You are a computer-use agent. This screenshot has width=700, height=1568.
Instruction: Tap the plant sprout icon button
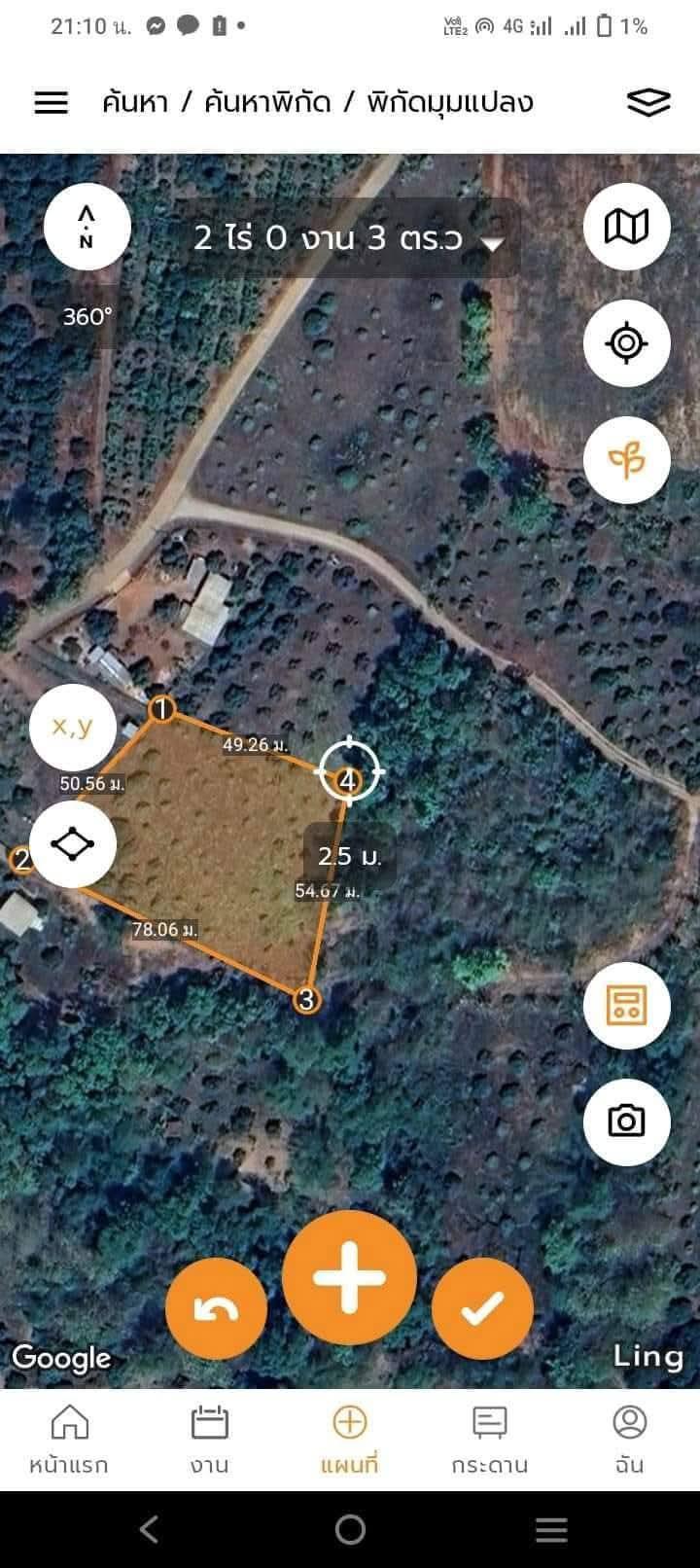click(627, 460)
